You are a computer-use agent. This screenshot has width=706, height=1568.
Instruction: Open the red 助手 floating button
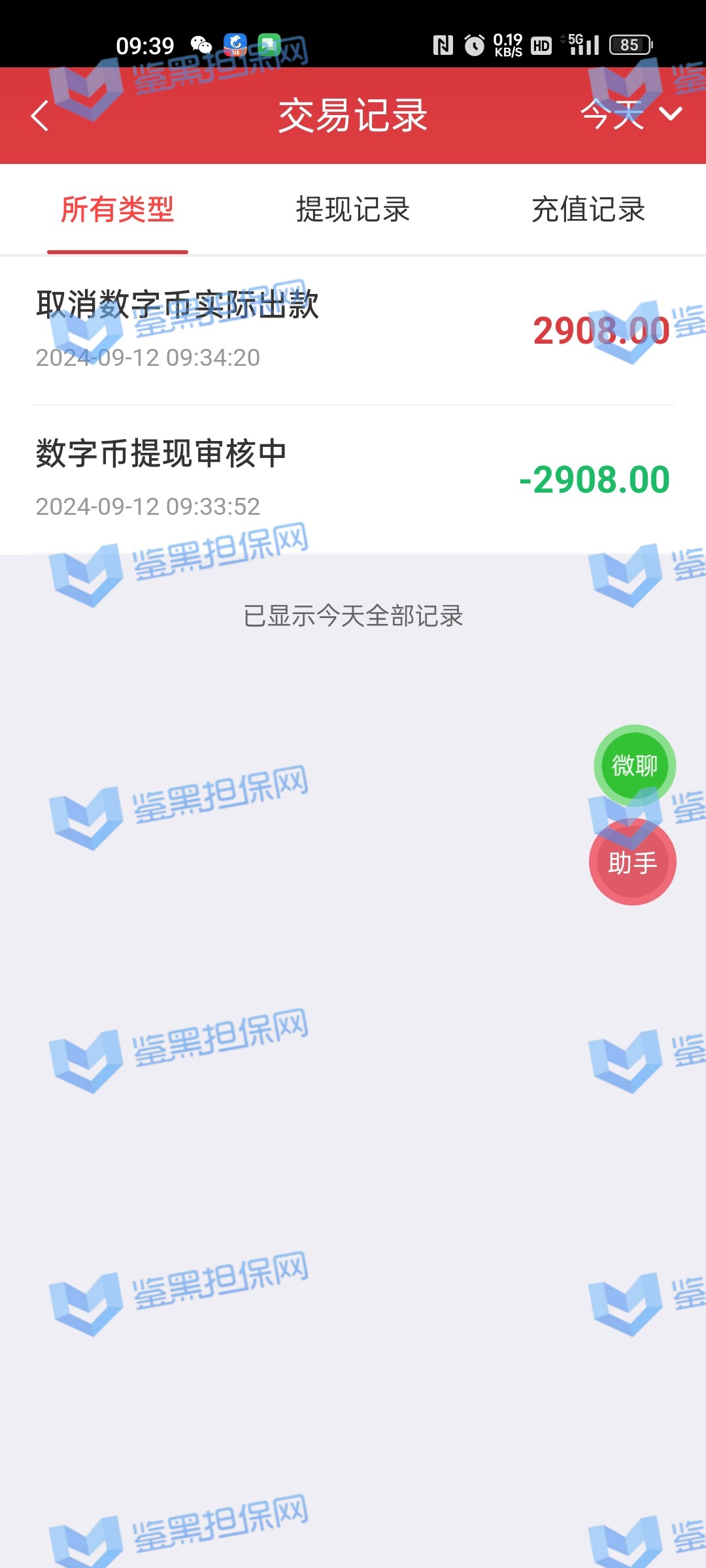pos(632,862)
